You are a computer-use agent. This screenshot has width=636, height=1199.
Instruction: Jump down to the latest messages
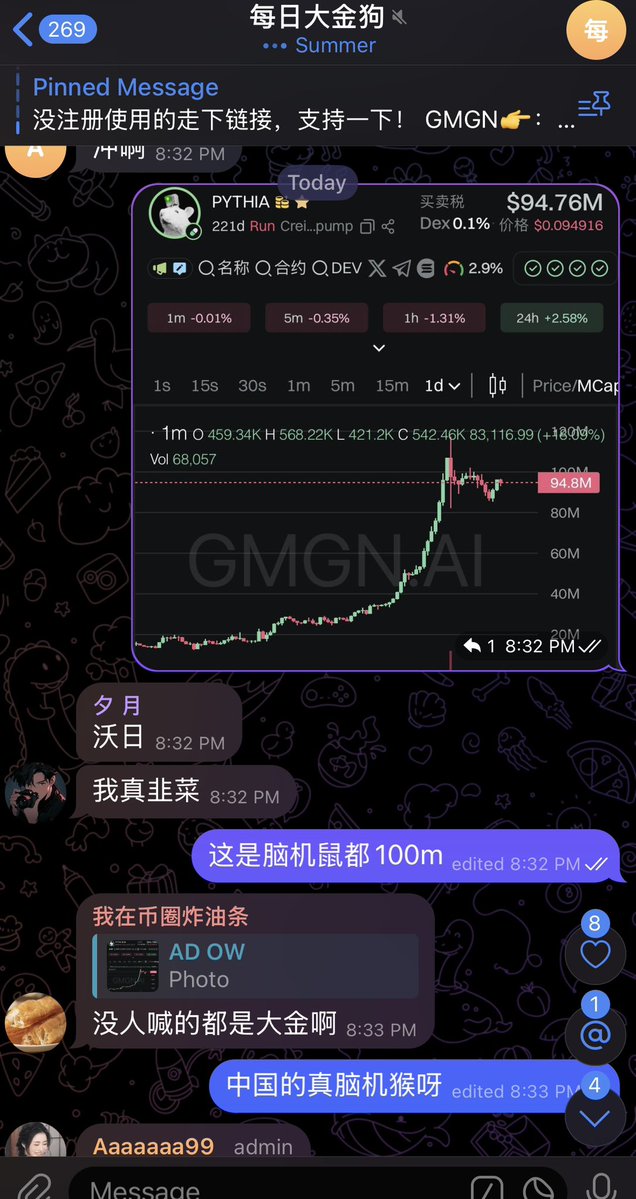[595, 1118]
